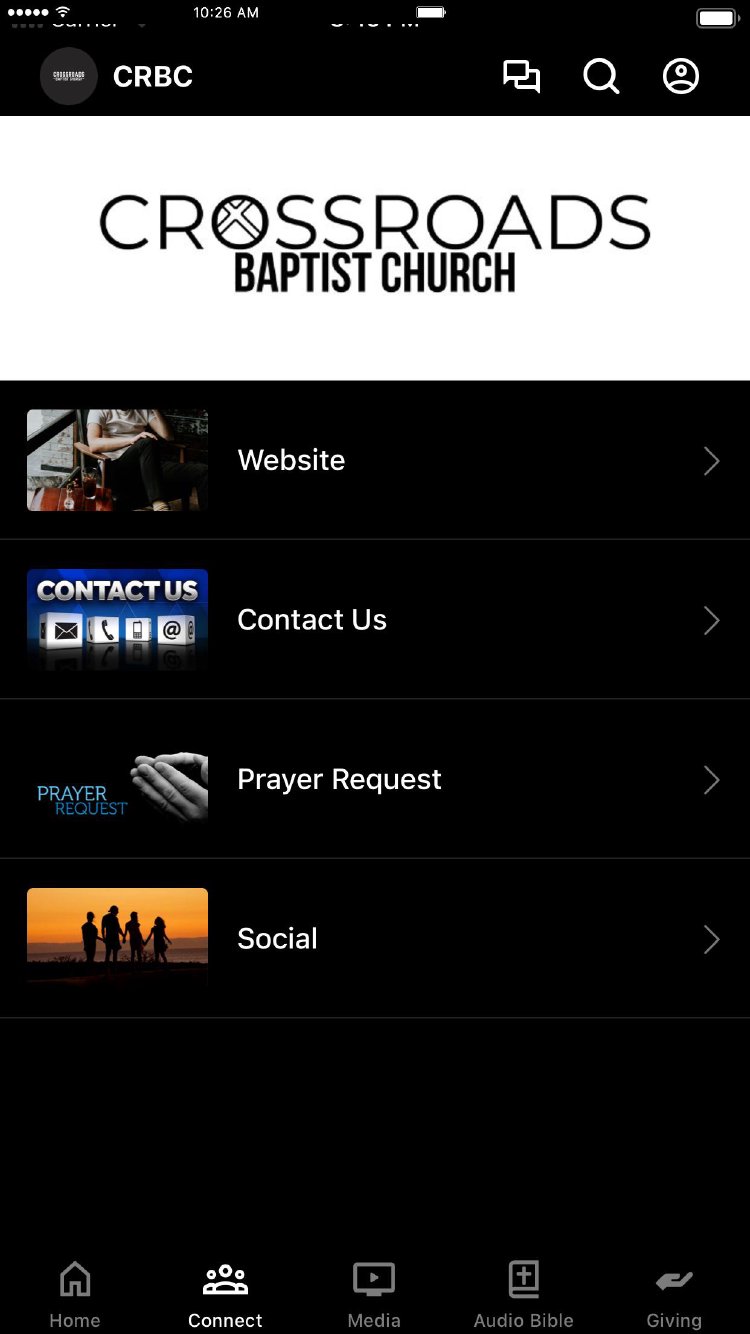Go to the Social row

375,939
